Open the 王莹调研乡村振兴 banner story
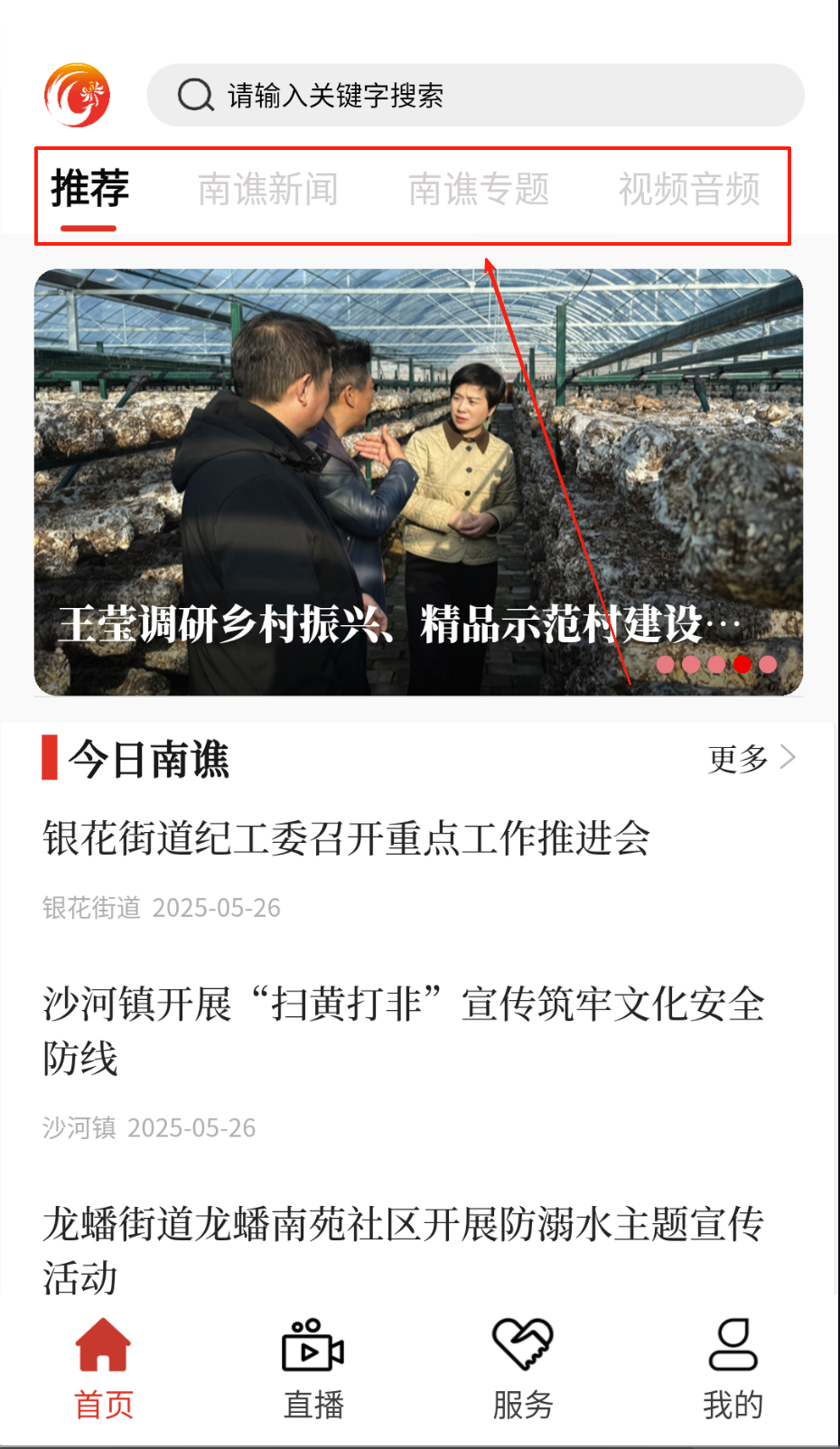 point(417,482)
